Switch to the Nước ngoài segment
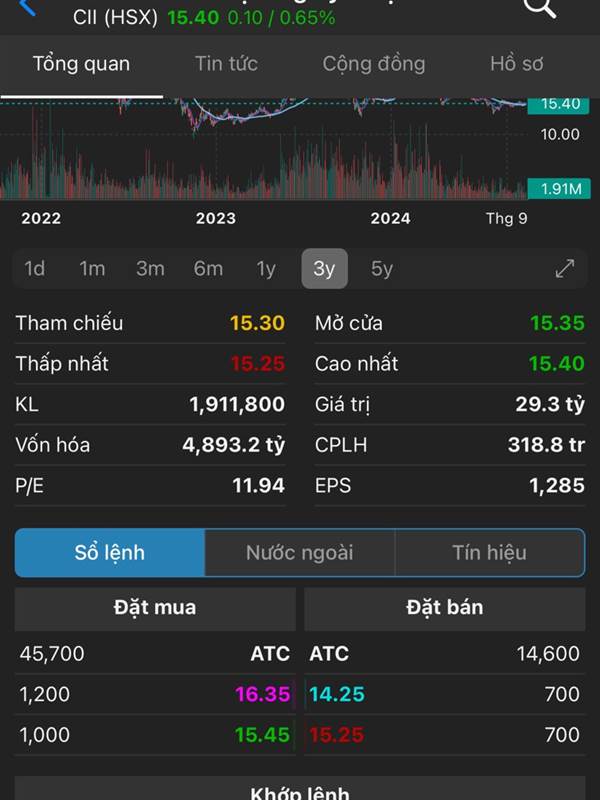This screenshot has width=600, height=800. pyautogui.click(x=299, y=553)
